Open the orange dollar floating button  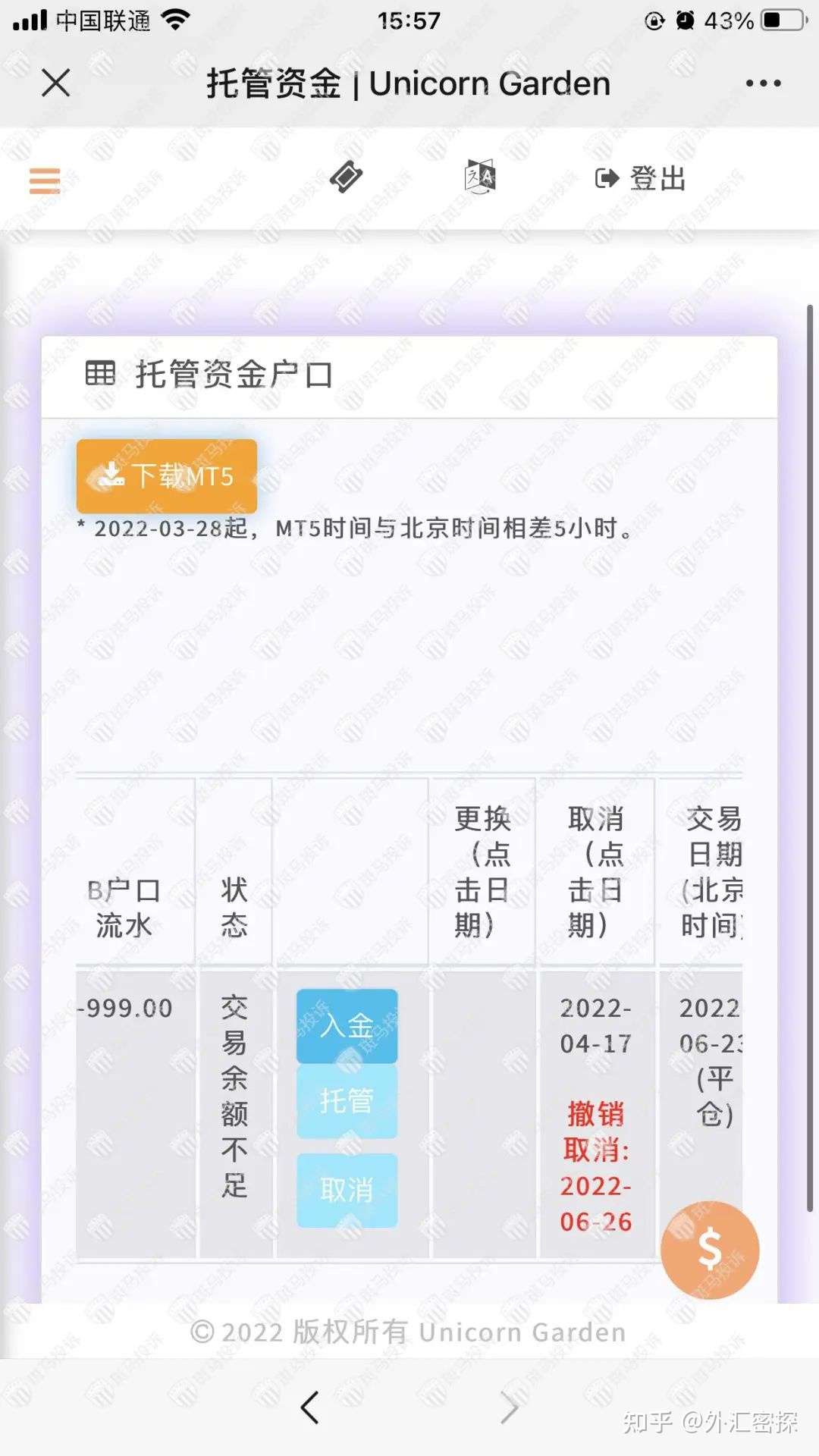709,1250
